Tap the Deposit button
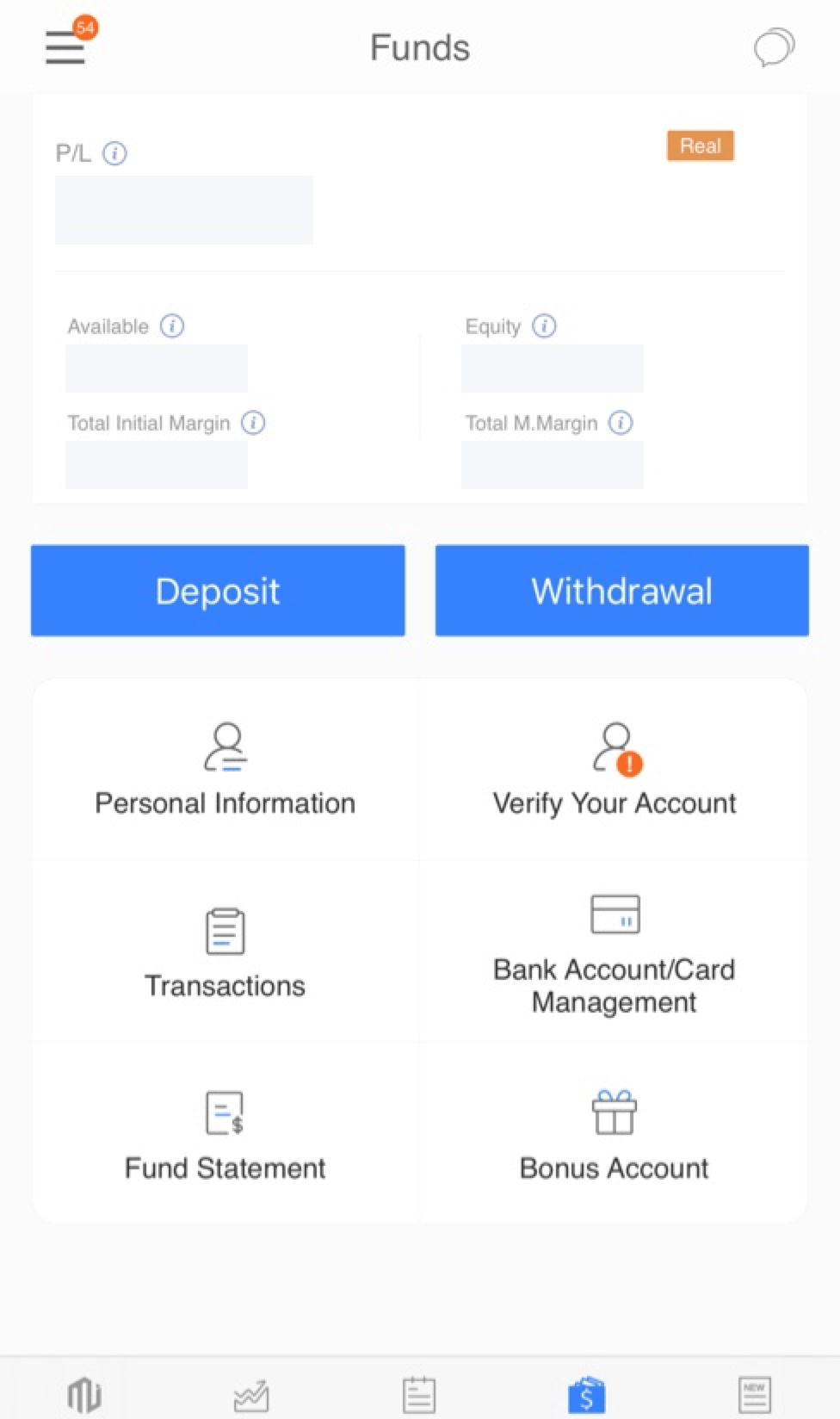840x1419 pixels. click(218, 591)
